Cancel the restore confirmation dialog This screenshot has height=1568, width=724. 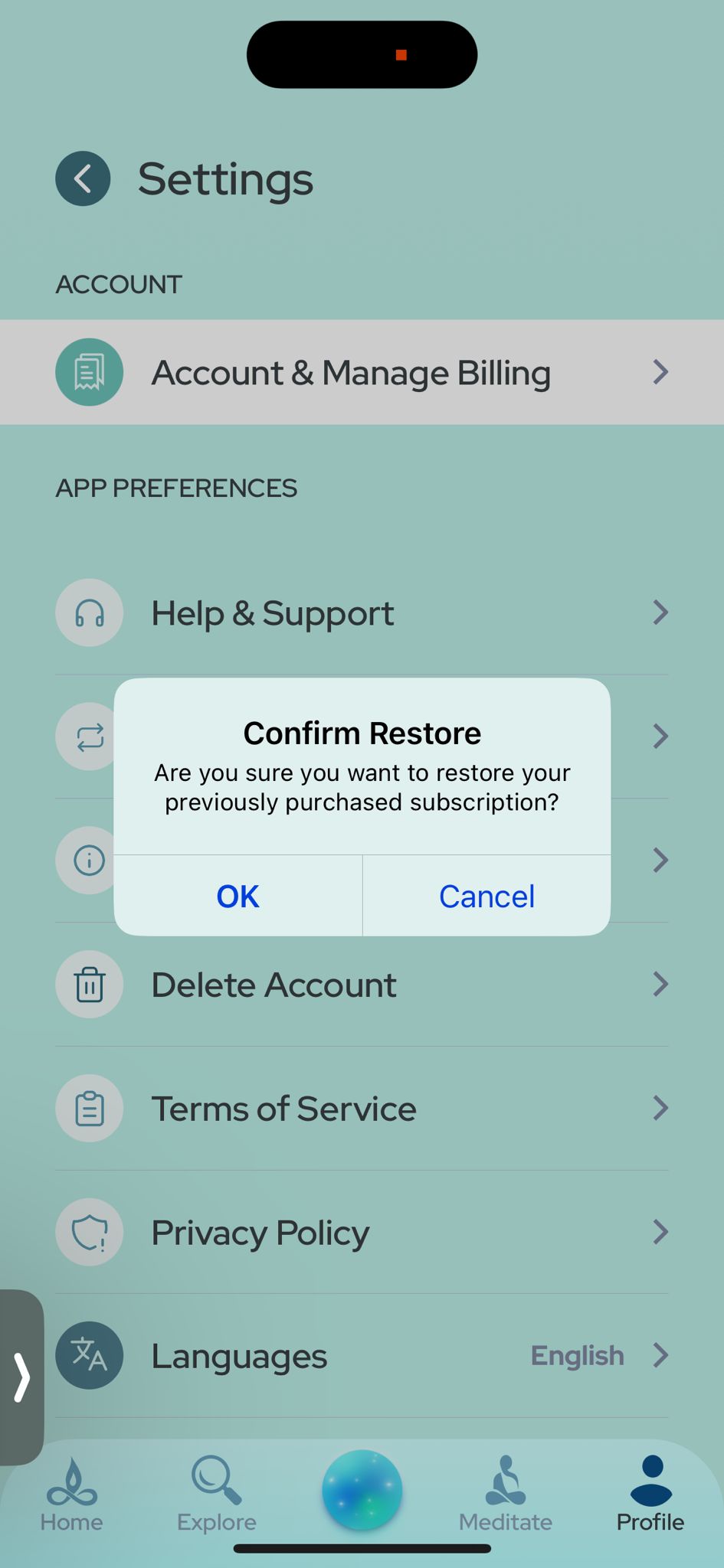(486, 896)
